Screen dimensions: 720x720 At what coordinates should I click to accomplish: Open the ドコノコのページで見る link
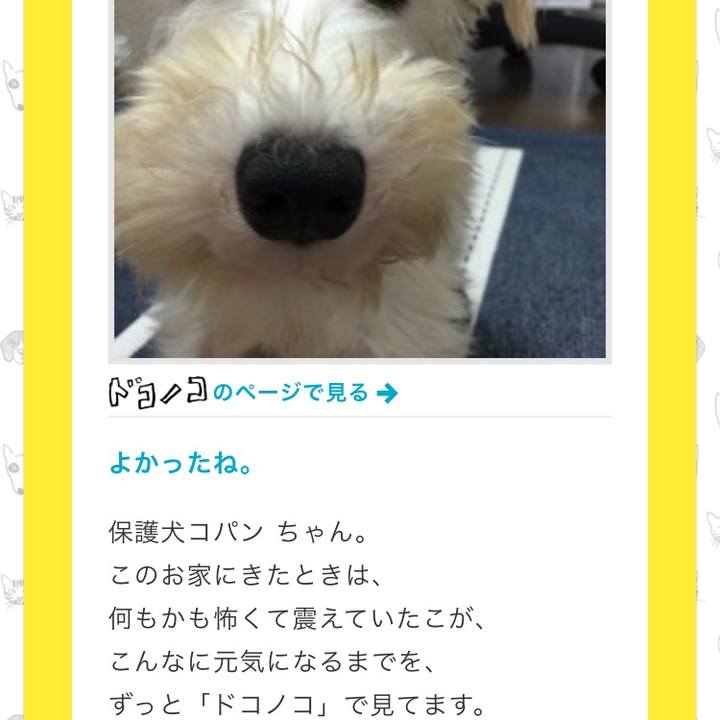point(254,393)
